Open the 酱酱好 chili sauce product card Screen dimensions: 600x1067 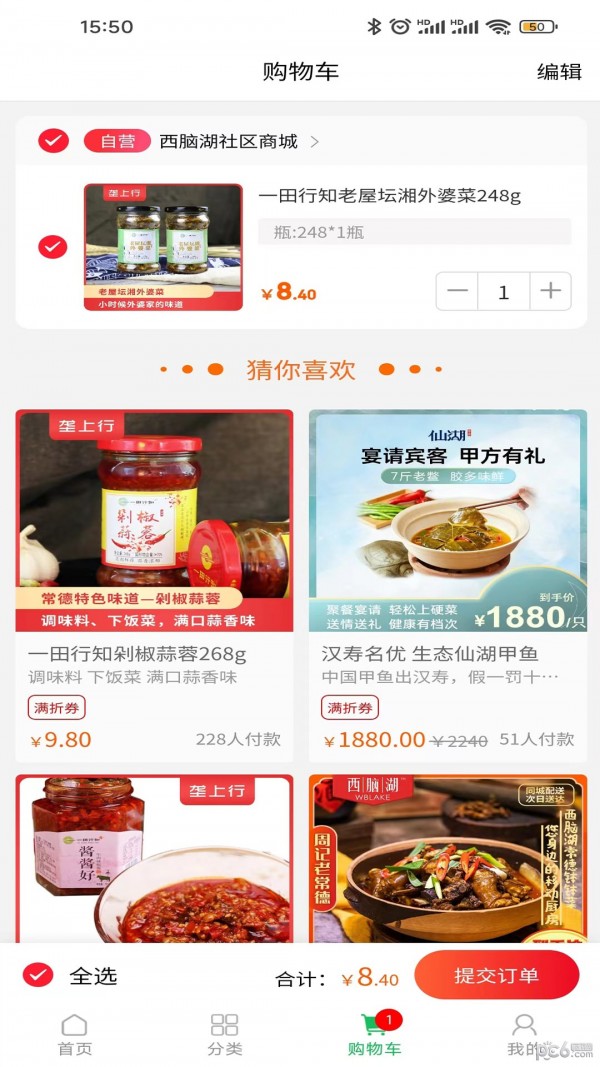pos(154,859)
